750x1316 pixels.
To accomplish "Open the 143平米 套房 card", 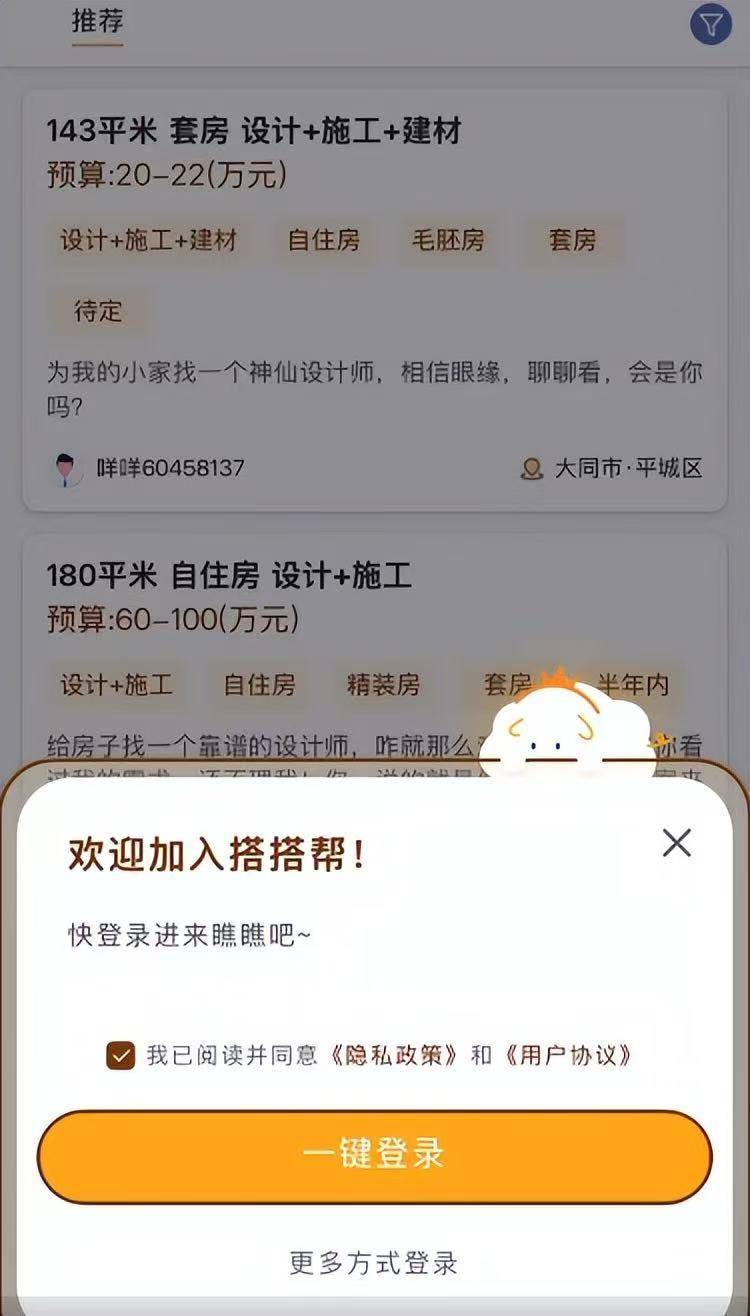I will [x=374, y=300].
